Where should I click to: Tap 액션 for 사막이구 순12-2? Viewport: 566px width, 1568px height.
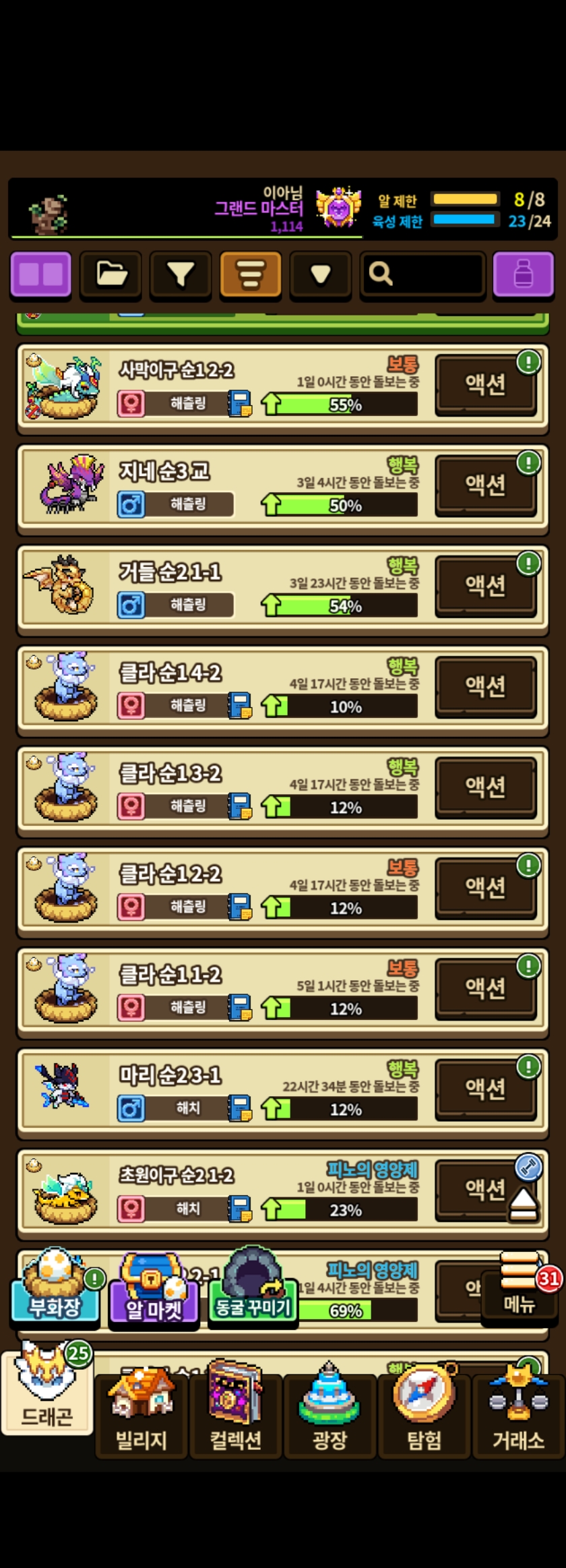[485, 384]
